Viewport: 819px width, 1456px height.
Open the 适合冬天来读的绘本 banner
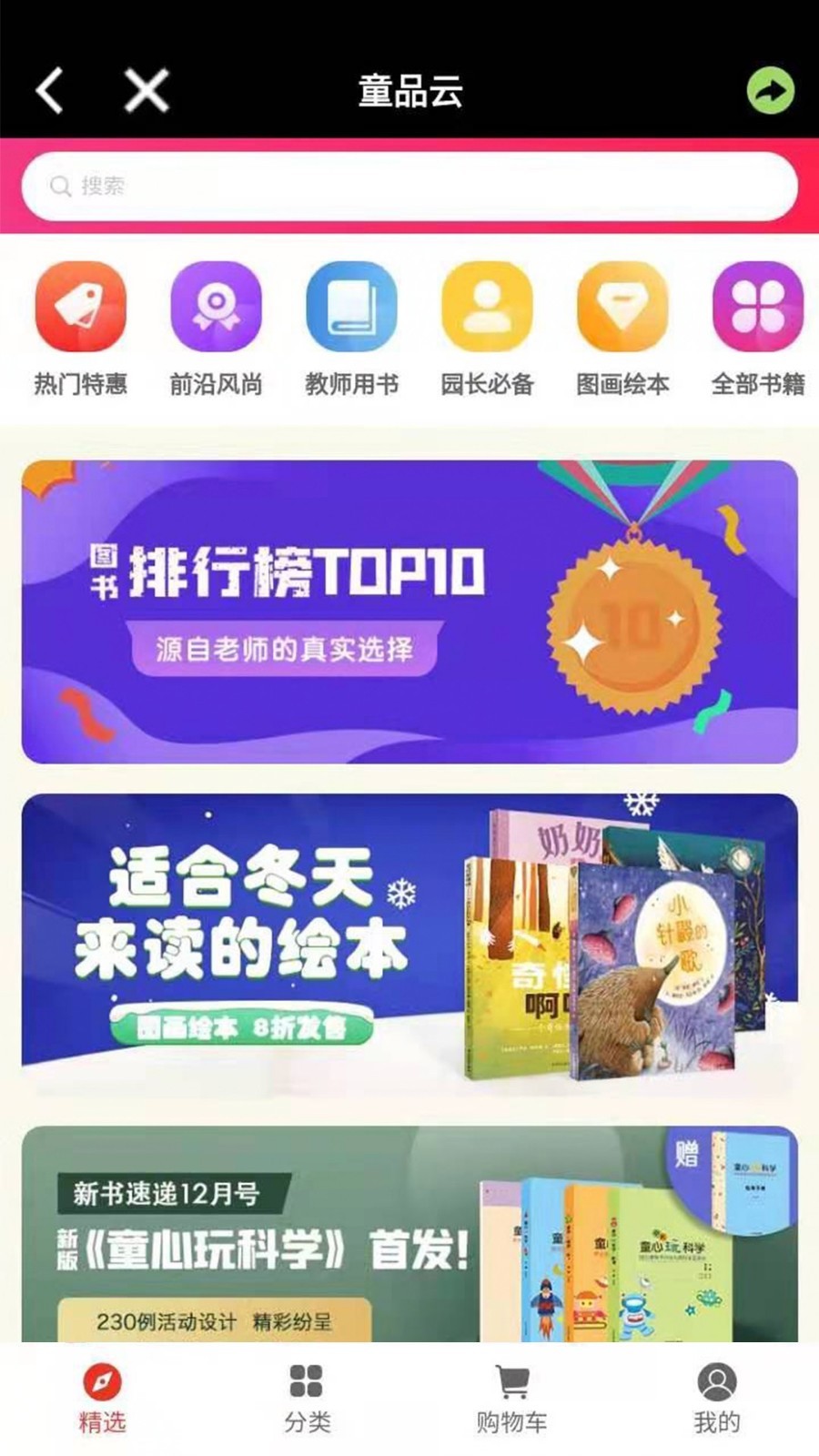coord(409,944)
